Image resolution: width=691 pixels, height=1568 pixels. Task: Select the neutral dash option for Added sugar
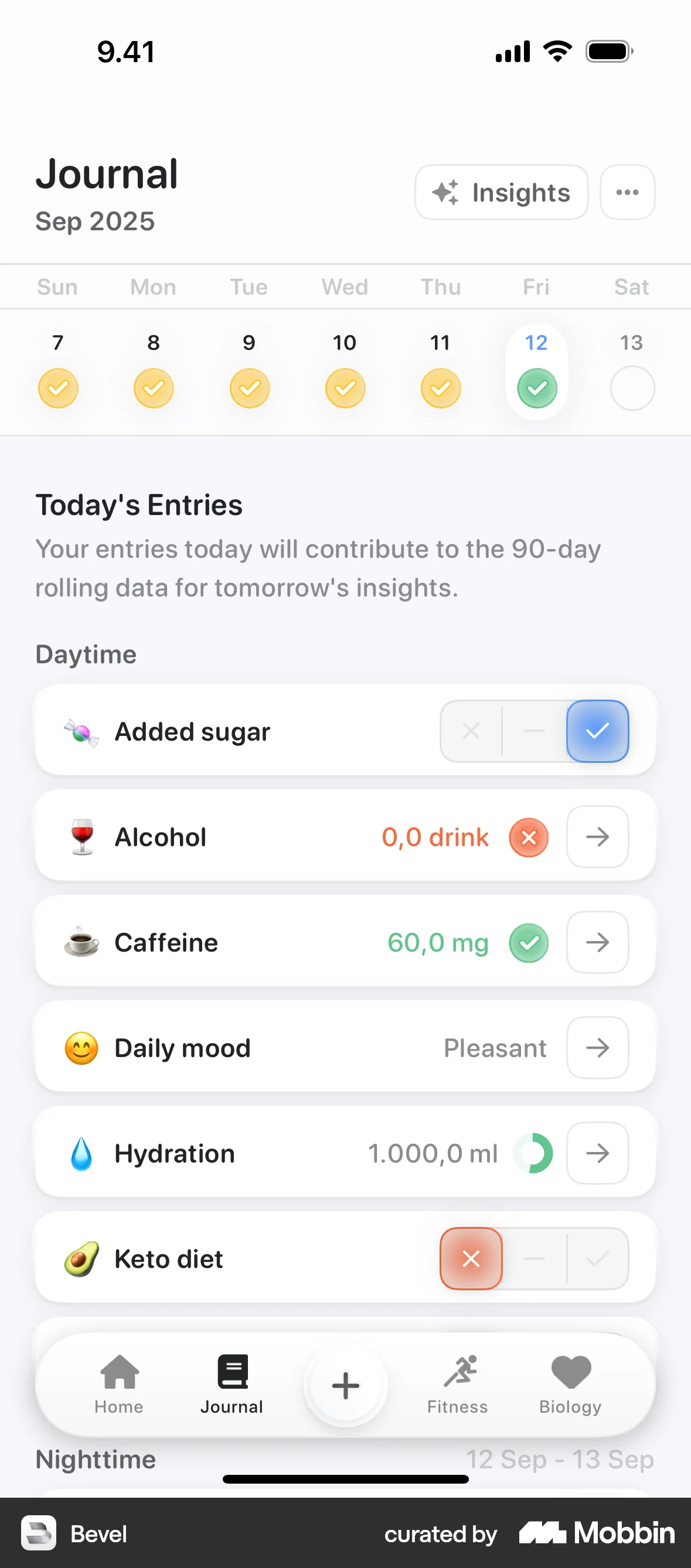pyautogui.click(x=534, y=731)
